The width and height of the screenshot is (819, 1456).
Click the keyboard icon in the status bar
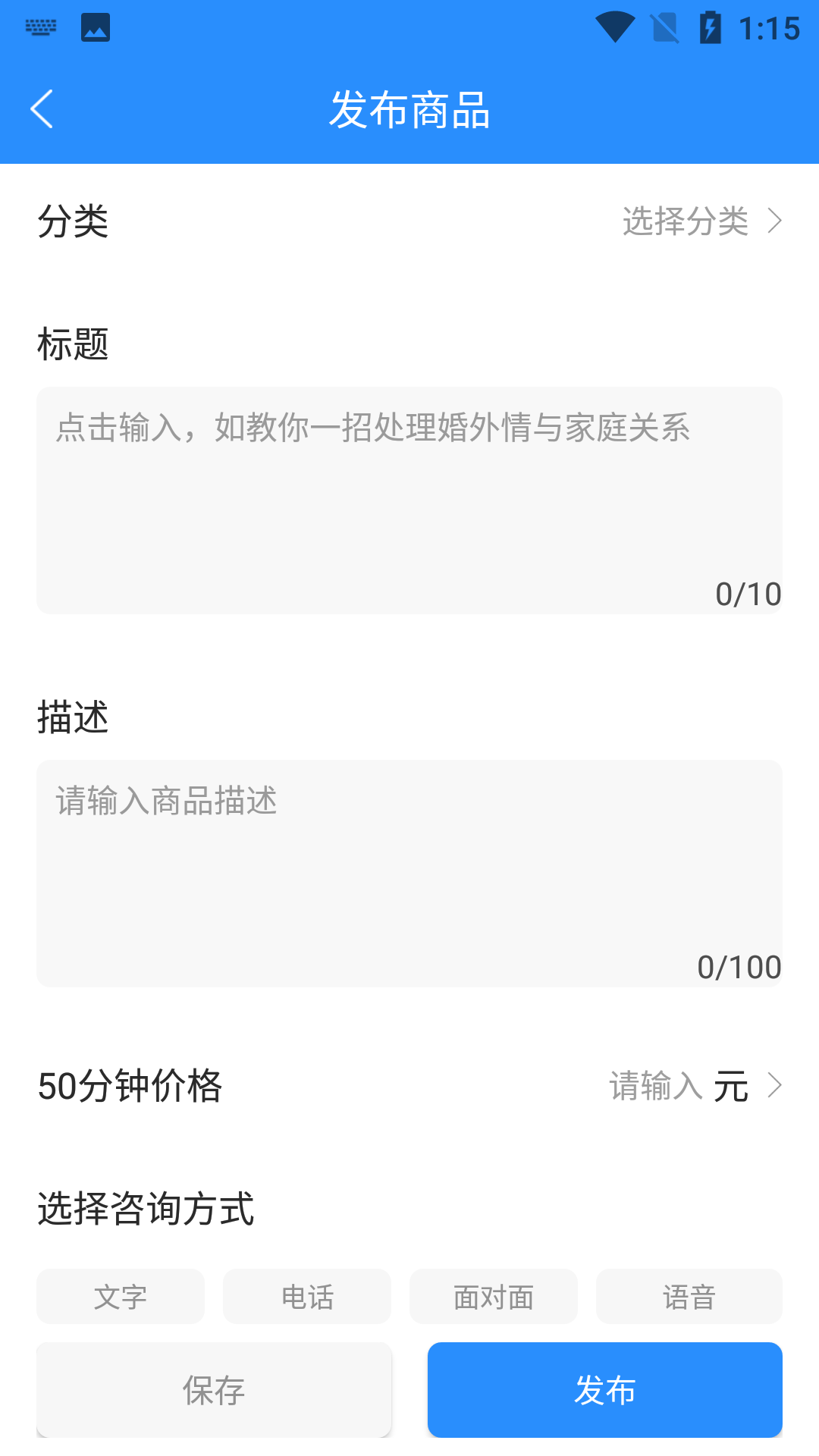click(x=42, y=26)
